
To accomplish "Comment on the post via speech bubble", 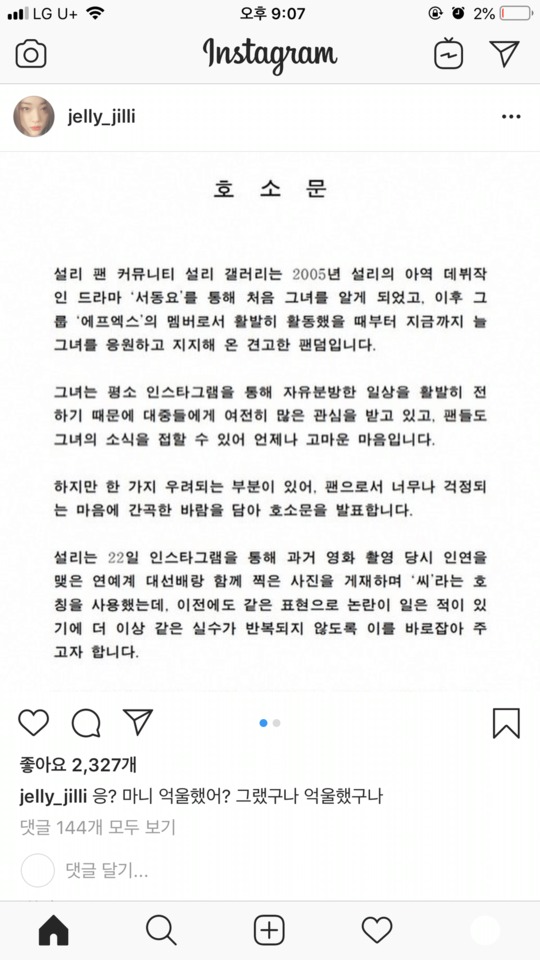I will point(86,722).
